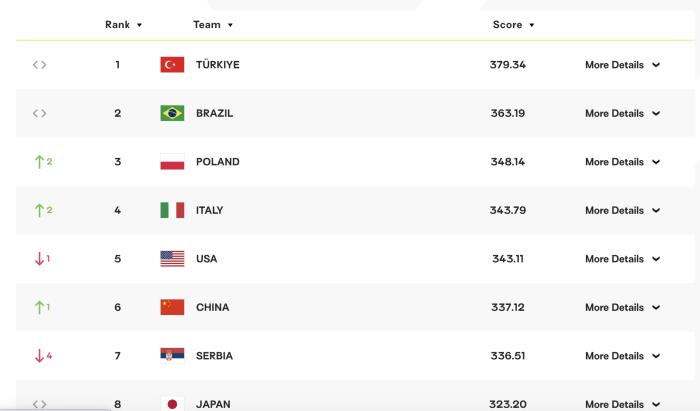Viewport: 700px width, 411px height.
Task: Sort the table by Score
Action: (513, 24)
